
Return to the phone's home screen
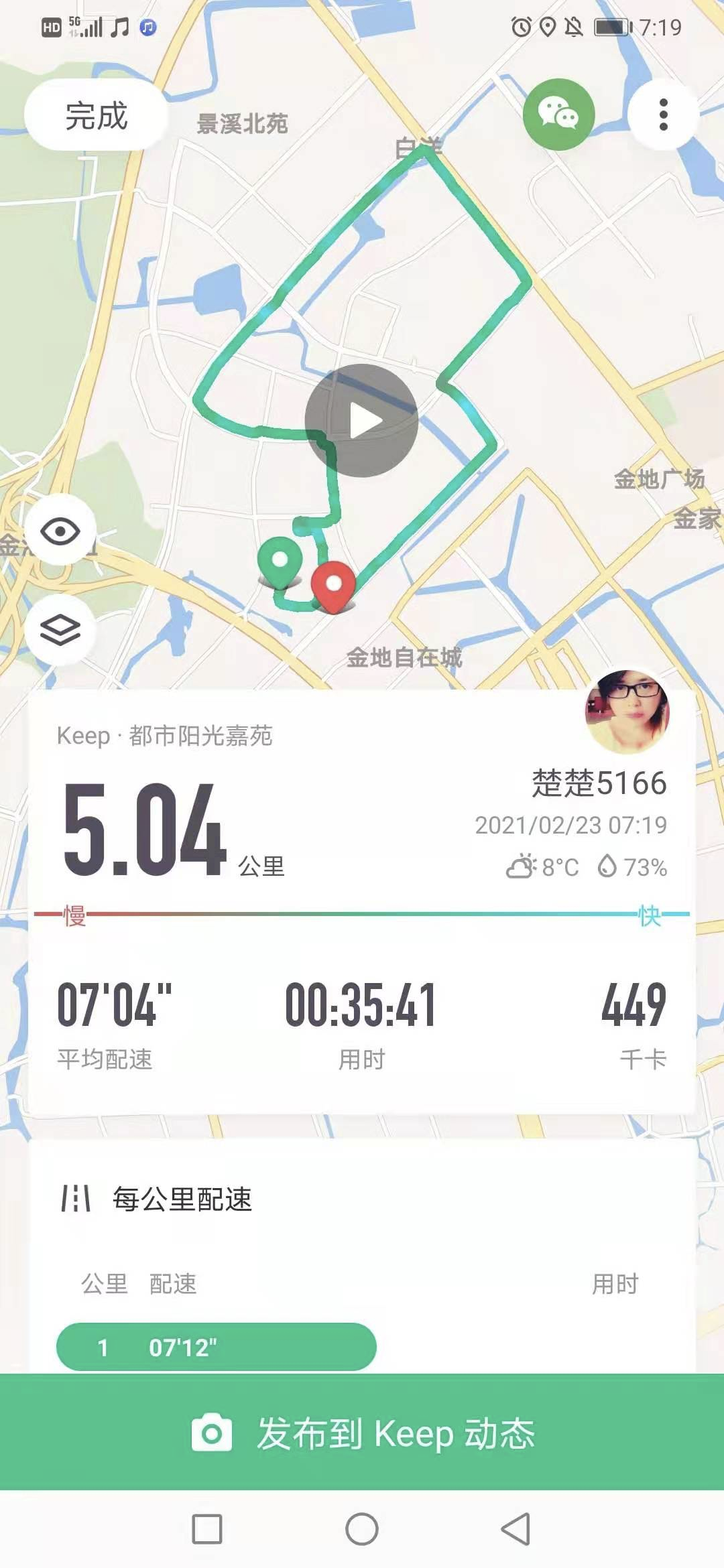coord(362,1529)
